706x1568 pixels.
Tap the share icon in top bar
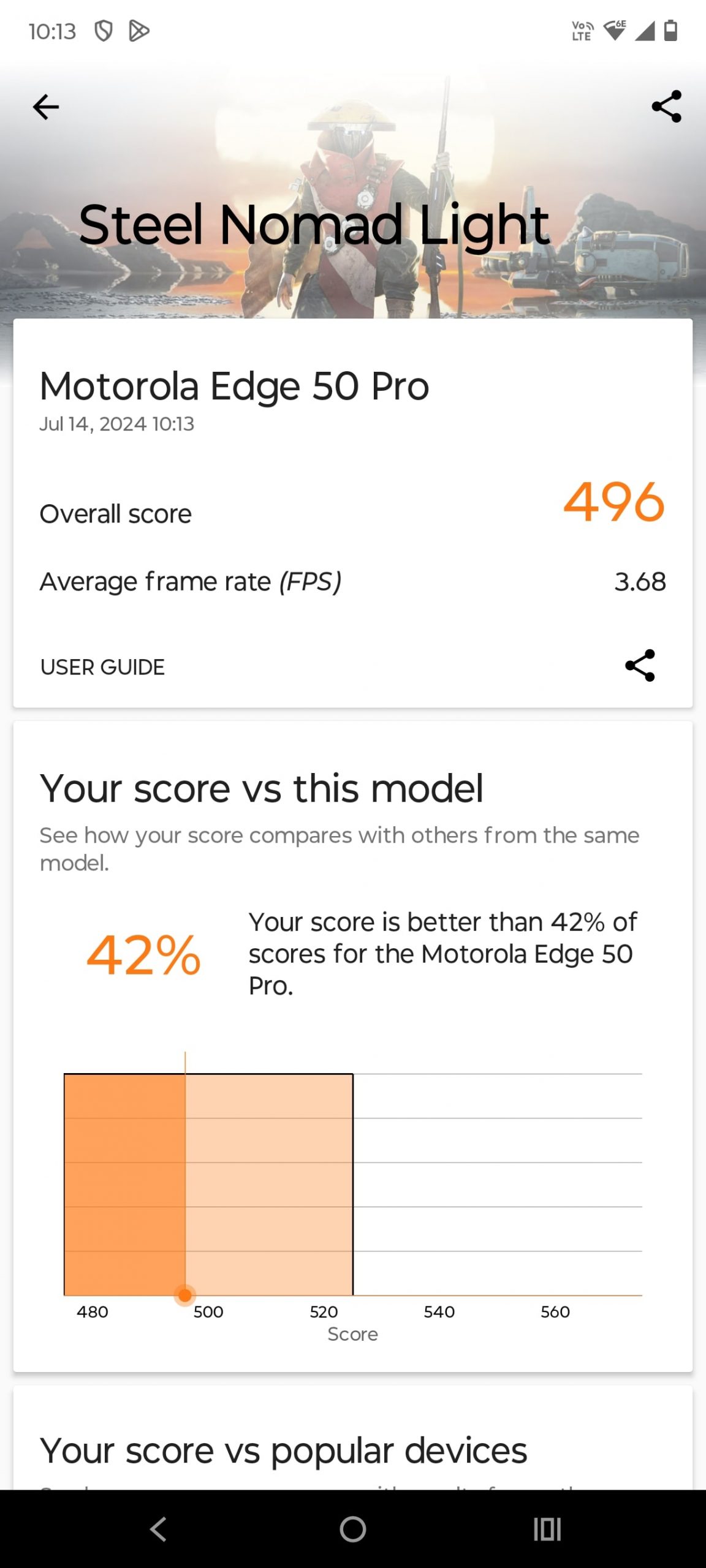click(667, 107)
